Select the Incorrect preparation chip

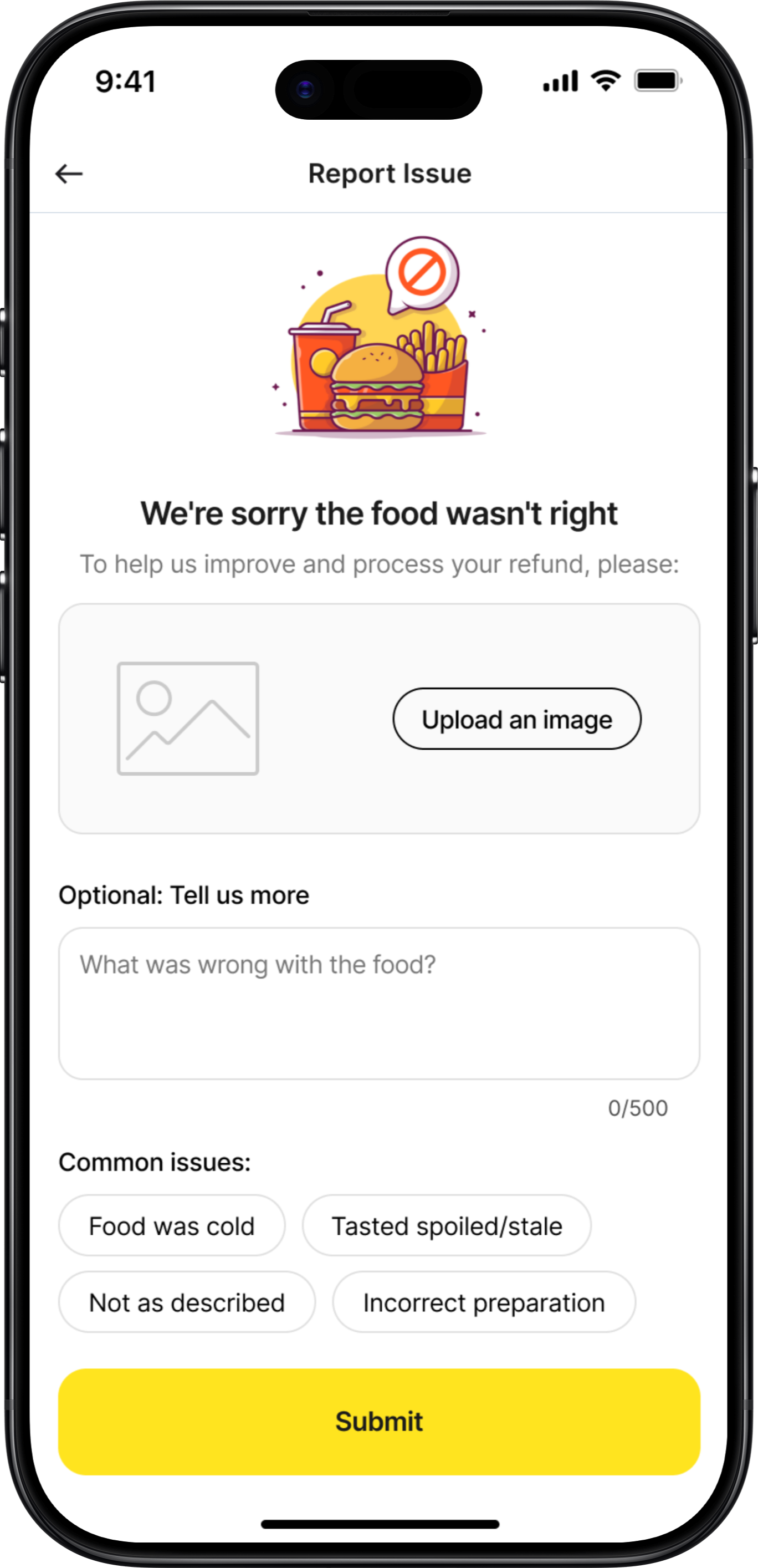click(x=484, y=1302)
